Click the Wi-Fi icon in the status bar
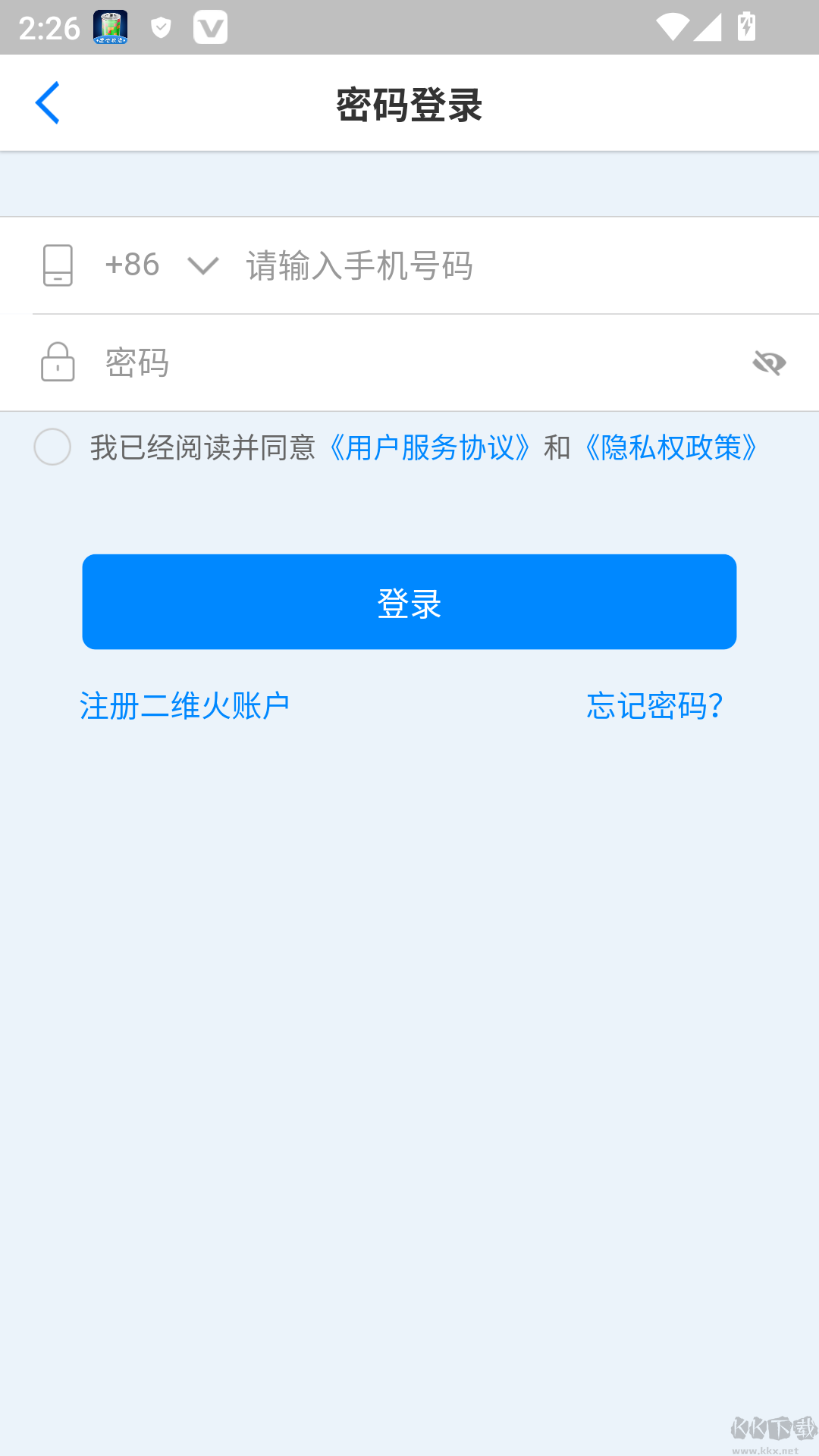 pos(675,27)
